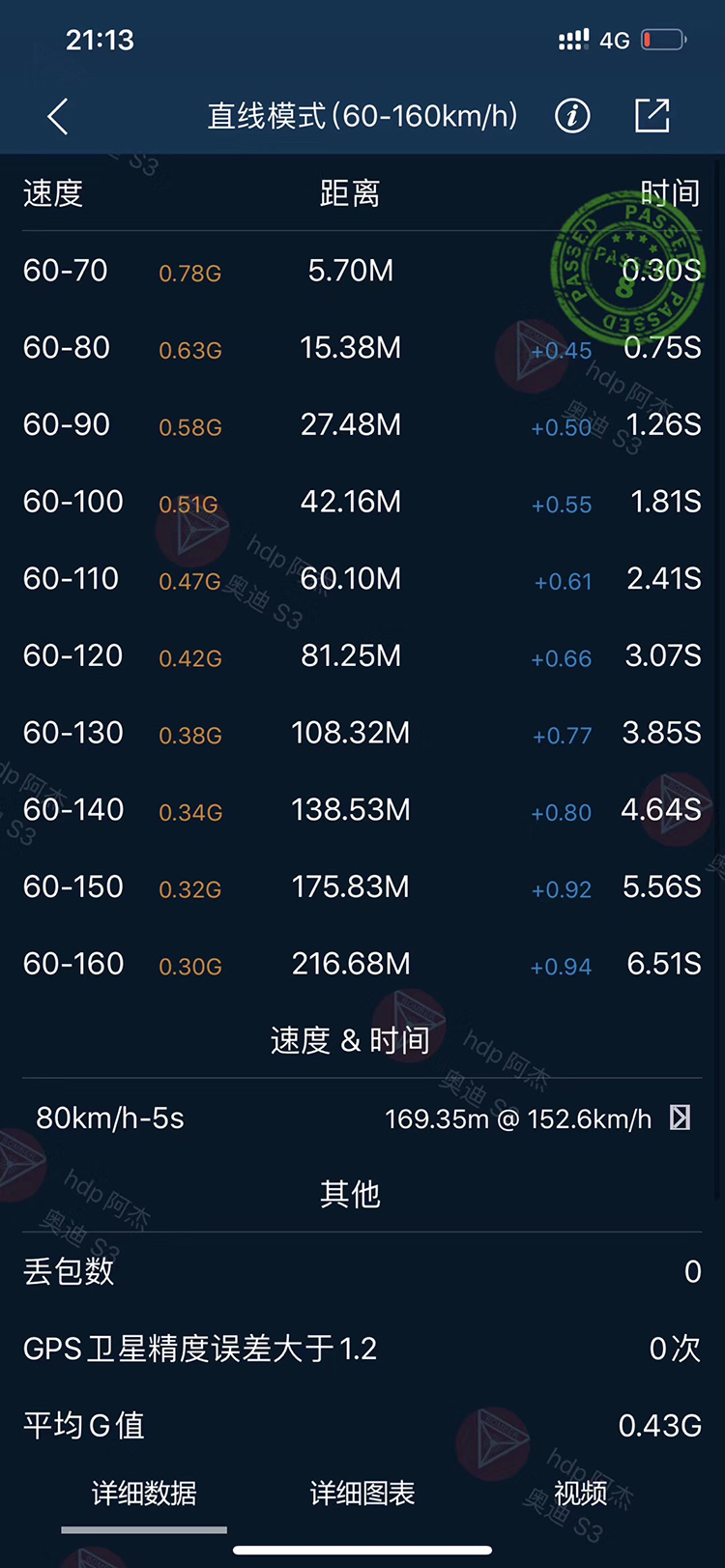Open the info icon in header
The image size is (725, 1568).
(x=572, y=116)
